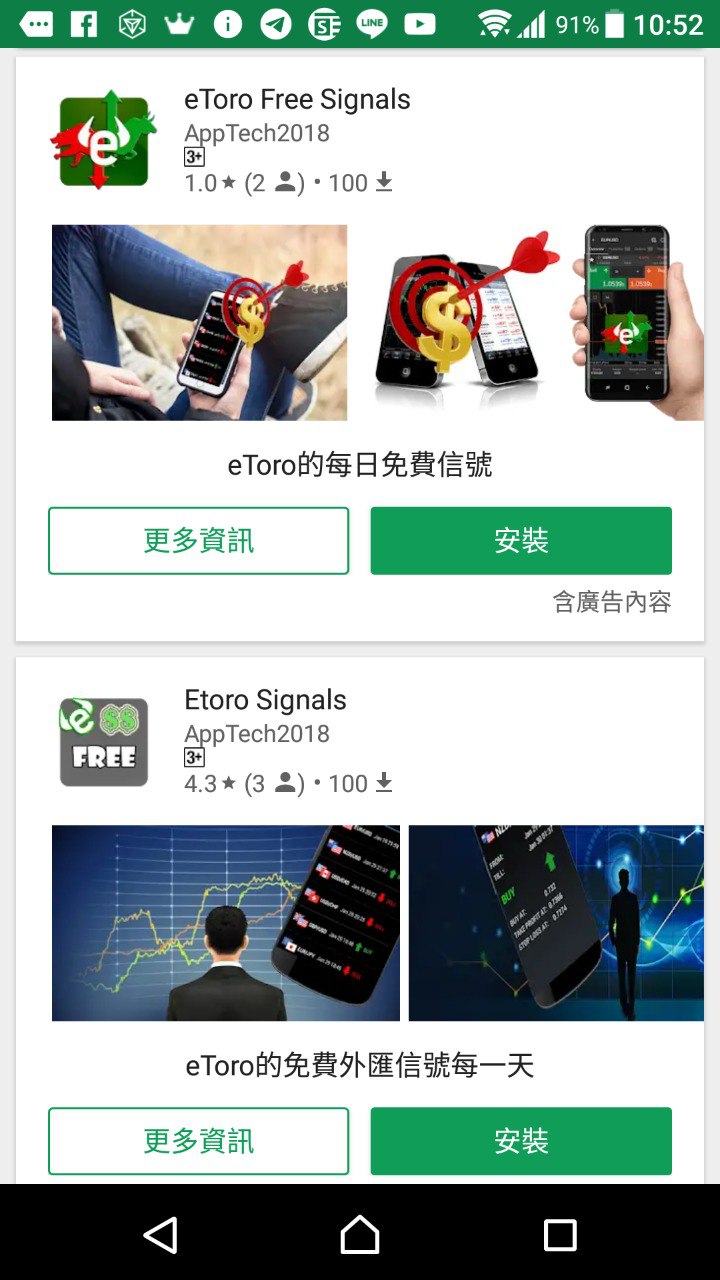Open the eToro Free Signals app listing
This screenshot has height=1280, width=720.
coord(297,100)
